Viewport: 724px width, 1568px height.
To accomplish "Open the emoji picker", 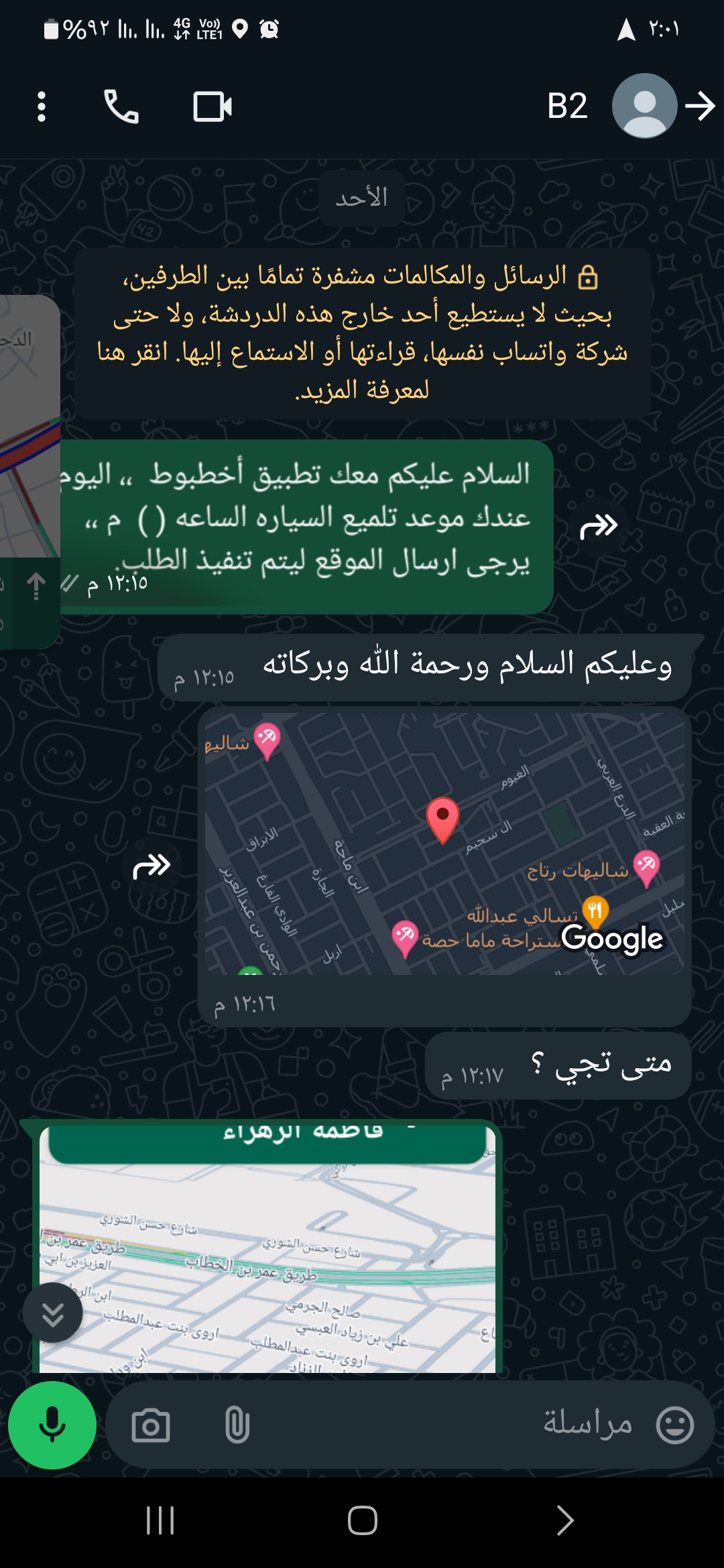I will click(x=675, y=1425).
